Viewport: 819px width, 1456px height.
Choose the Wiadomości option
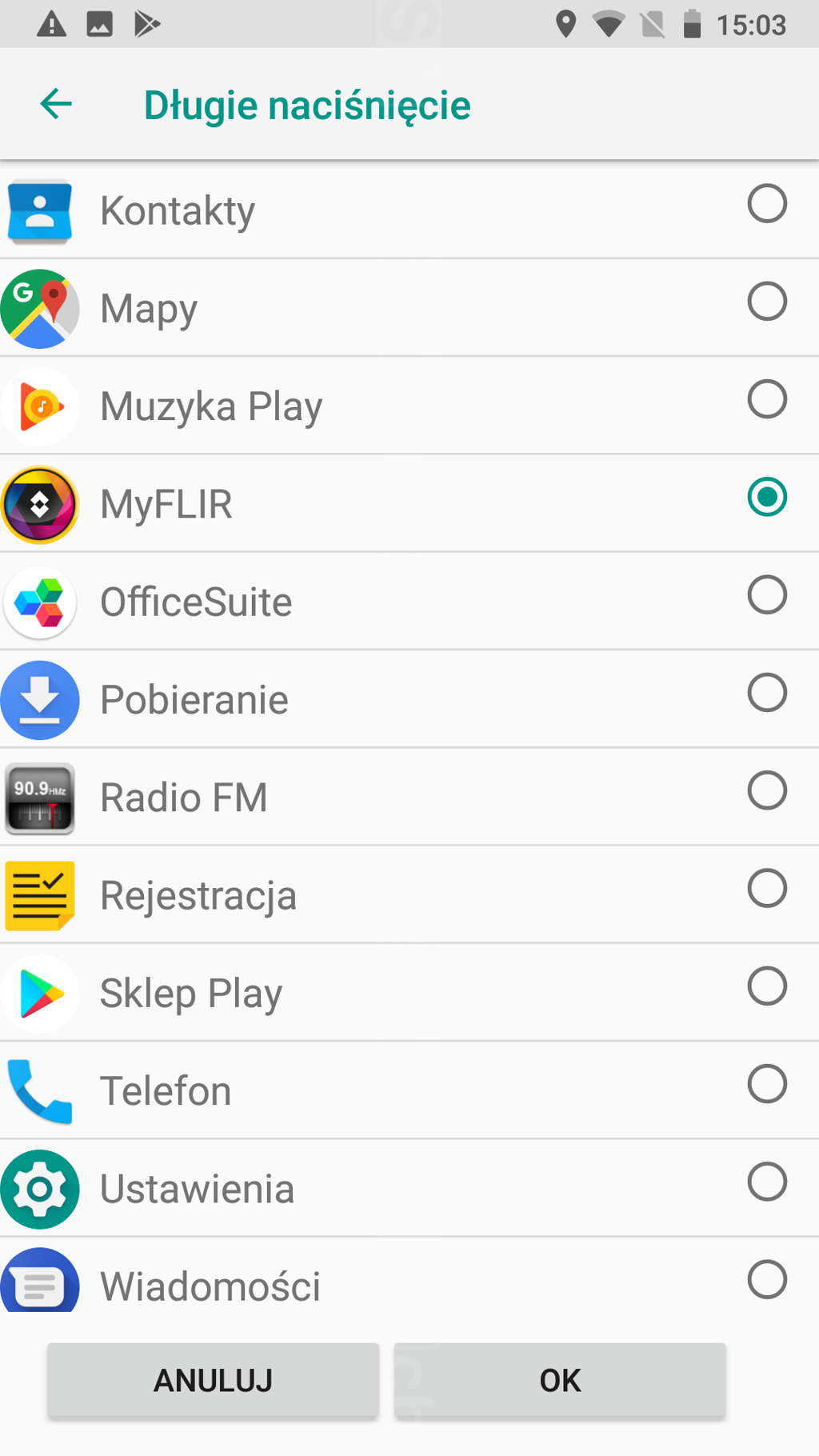point(766,1279)
